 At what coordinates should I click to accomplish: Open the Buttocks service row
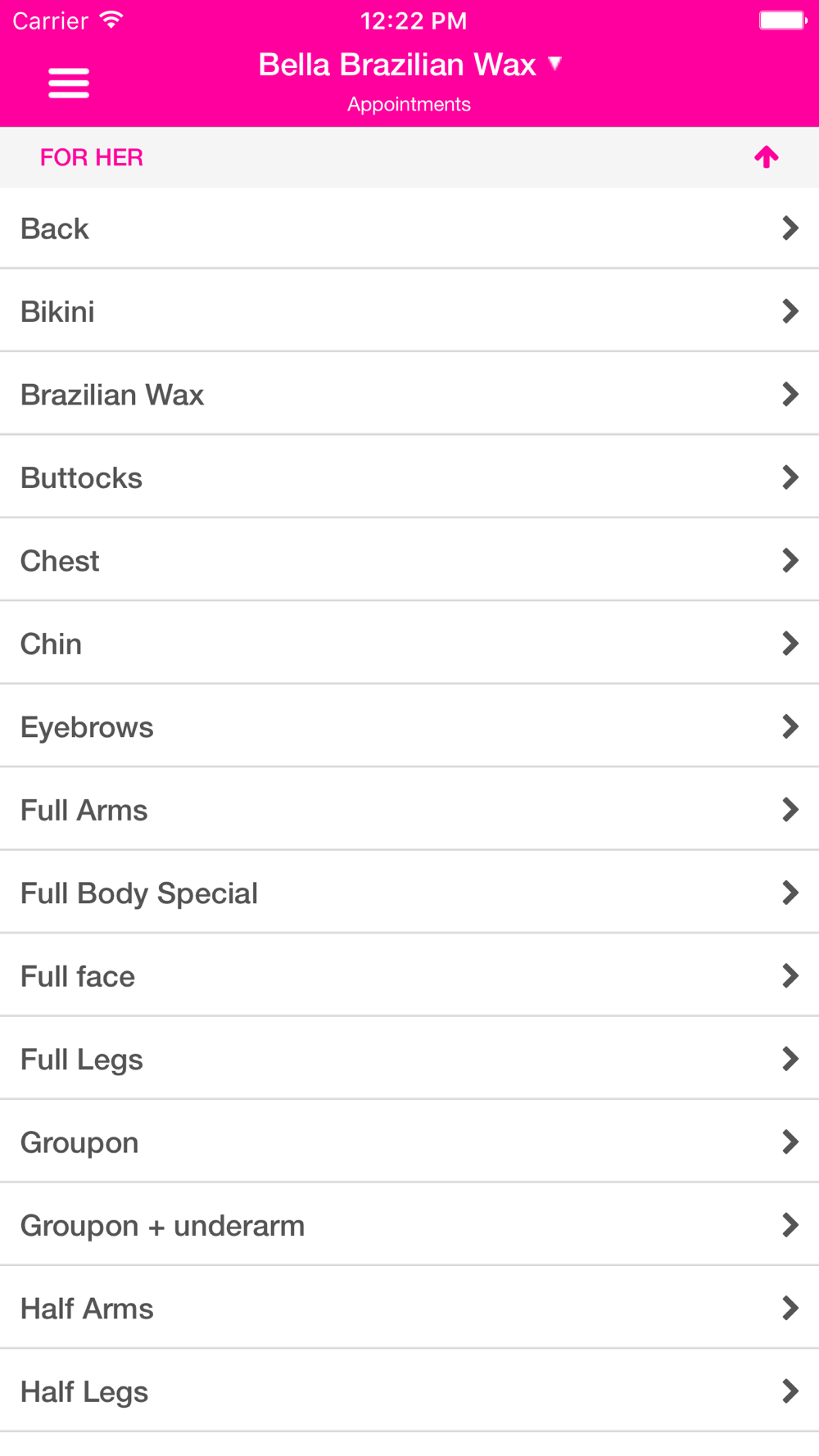click(409, 477)
